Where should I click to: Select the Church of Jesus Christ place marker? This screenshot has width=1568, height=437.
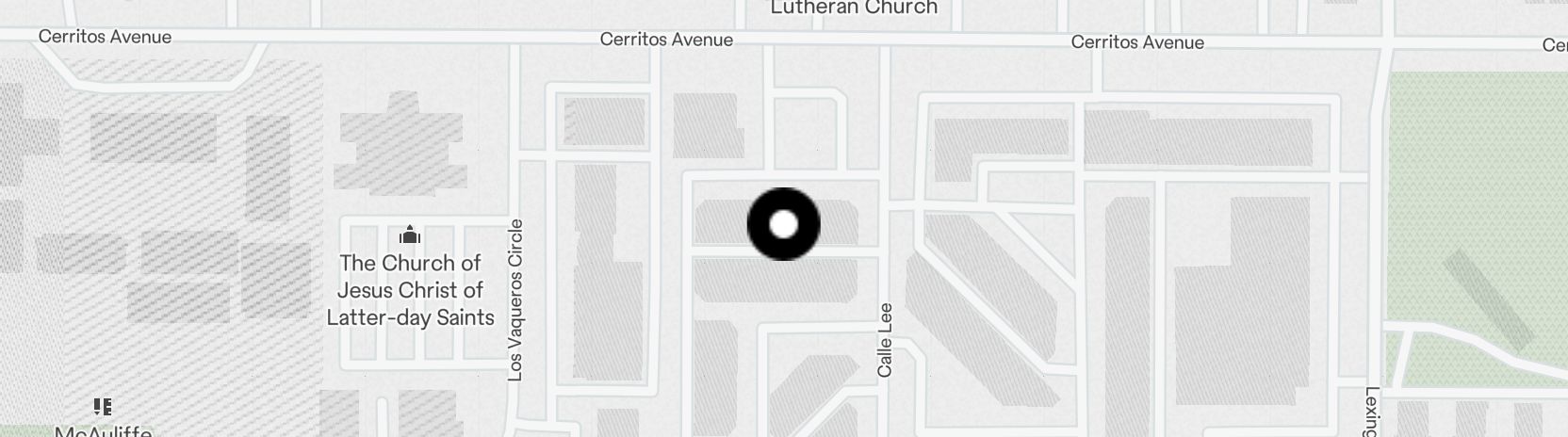(x=410, y=235)
